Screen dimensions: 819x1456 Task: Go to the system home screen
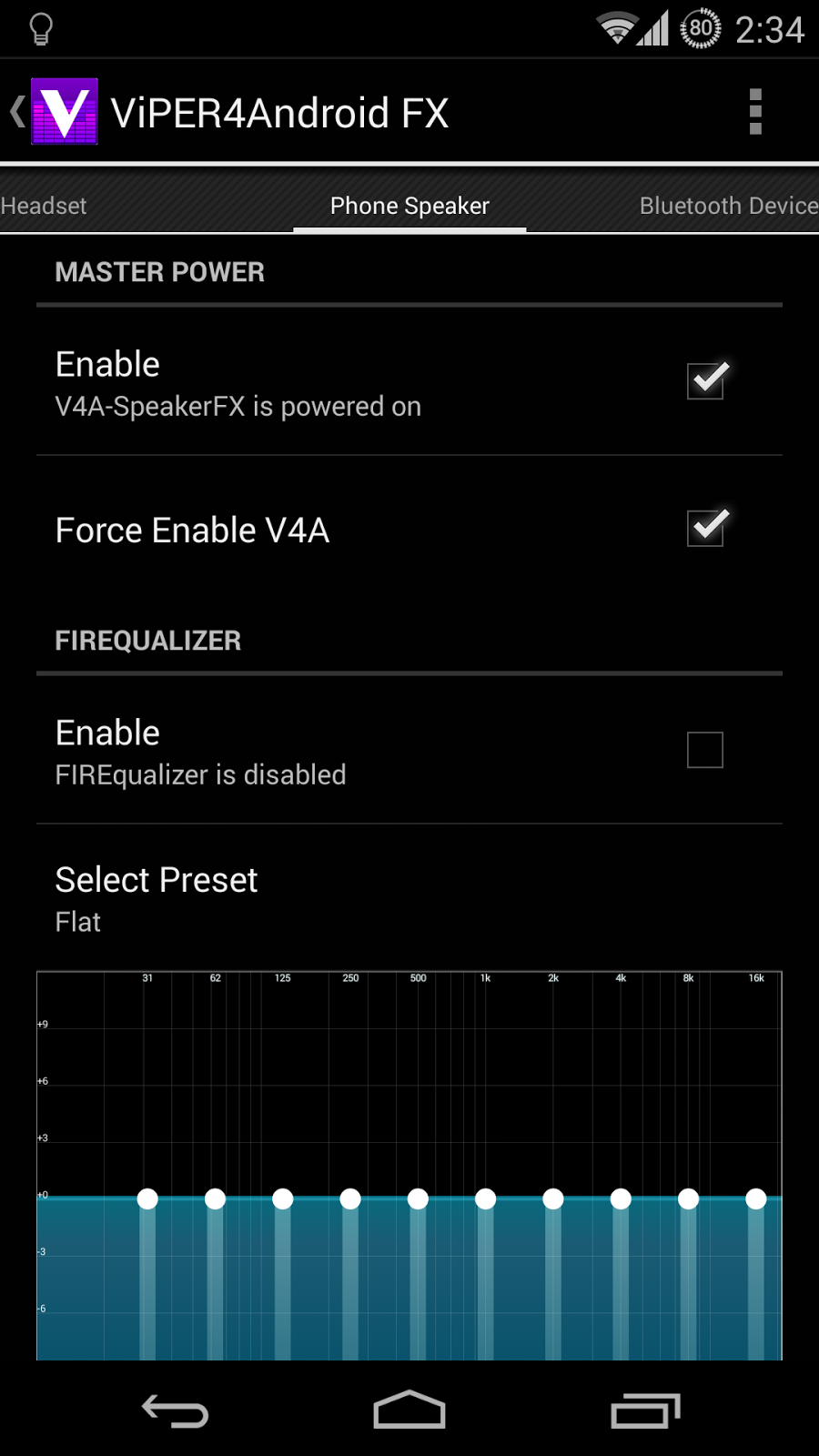[409, 1410]
